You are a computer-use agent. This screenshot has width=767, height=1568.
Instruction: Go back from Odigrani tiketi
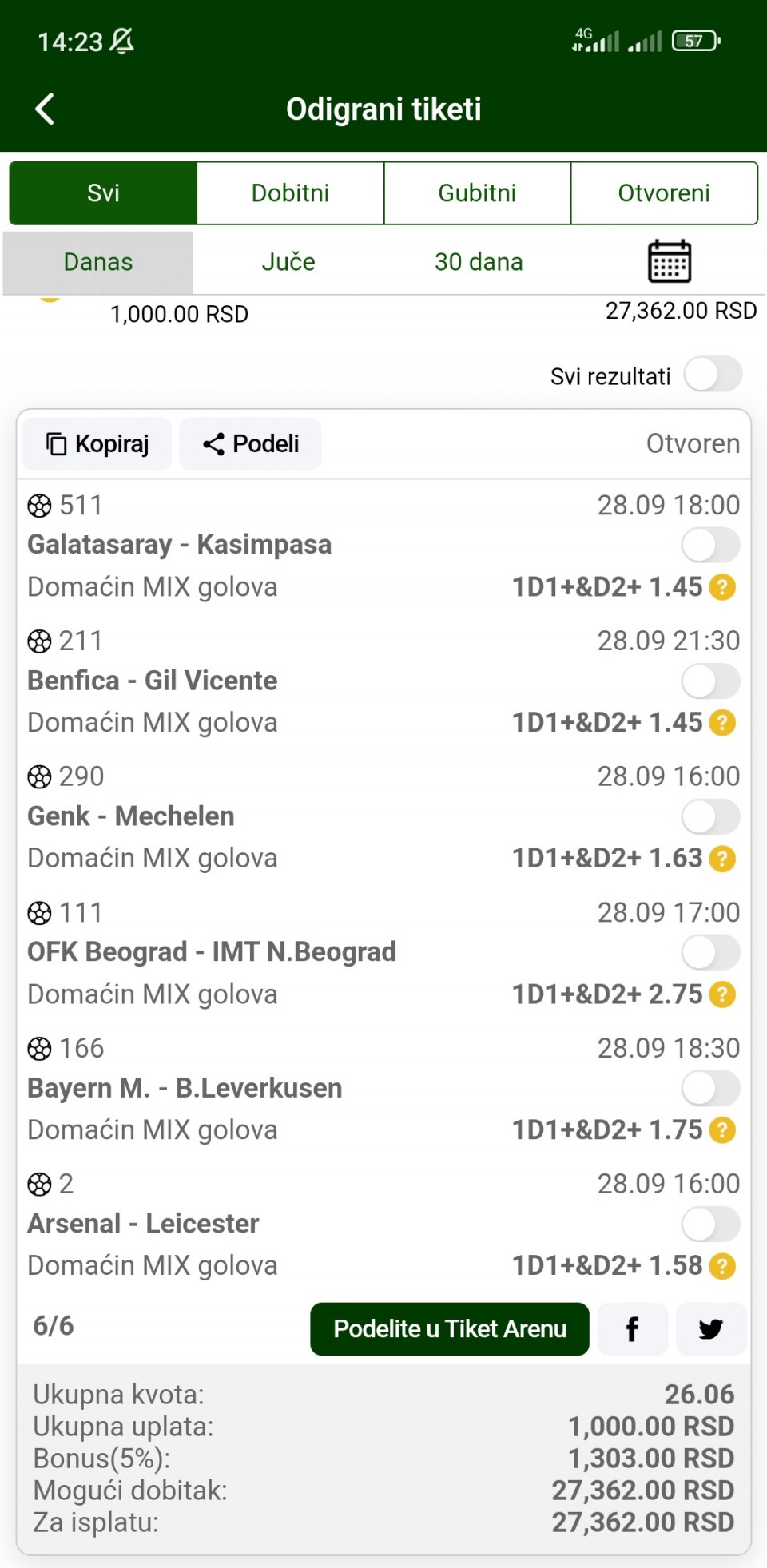46,109
